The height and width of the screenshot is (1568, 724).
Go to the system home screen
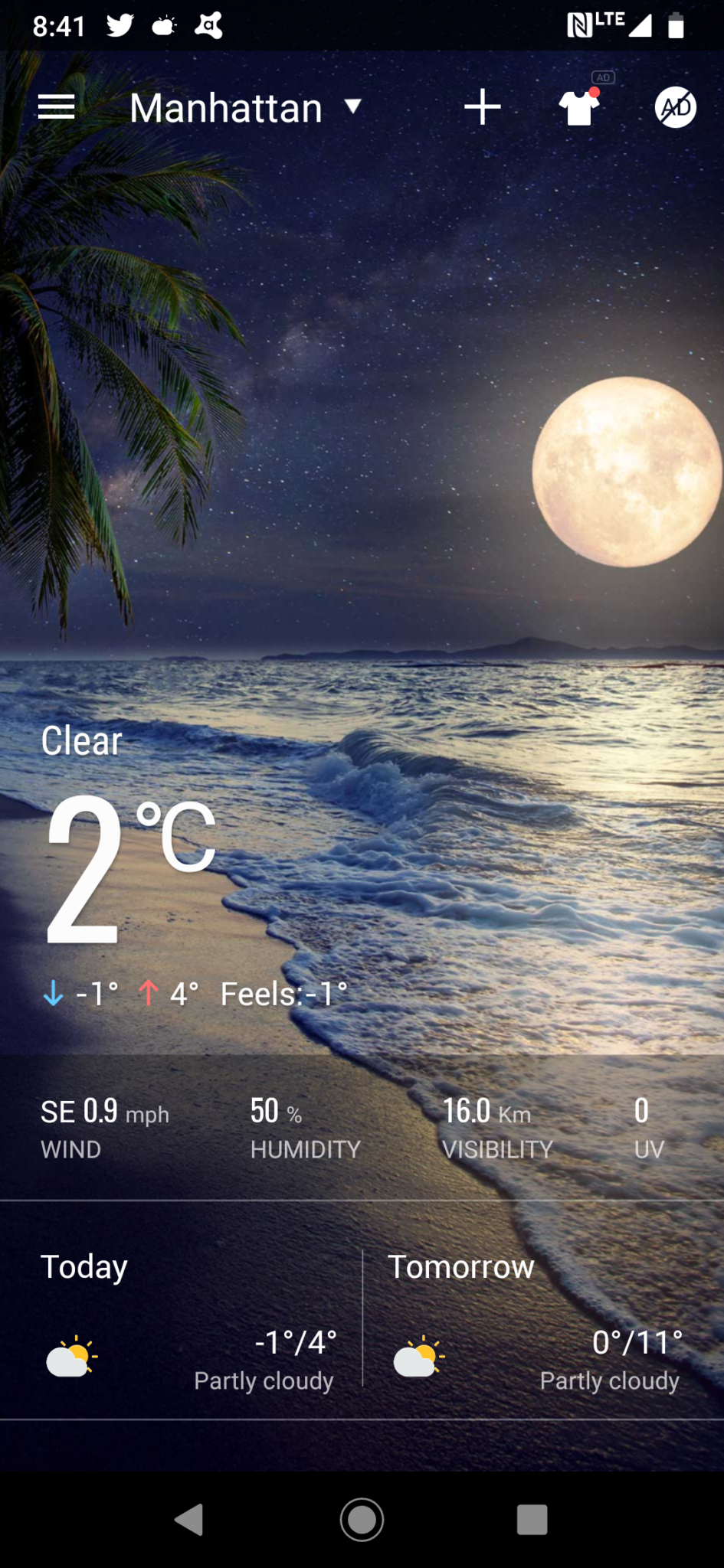tap(362, 1520)
